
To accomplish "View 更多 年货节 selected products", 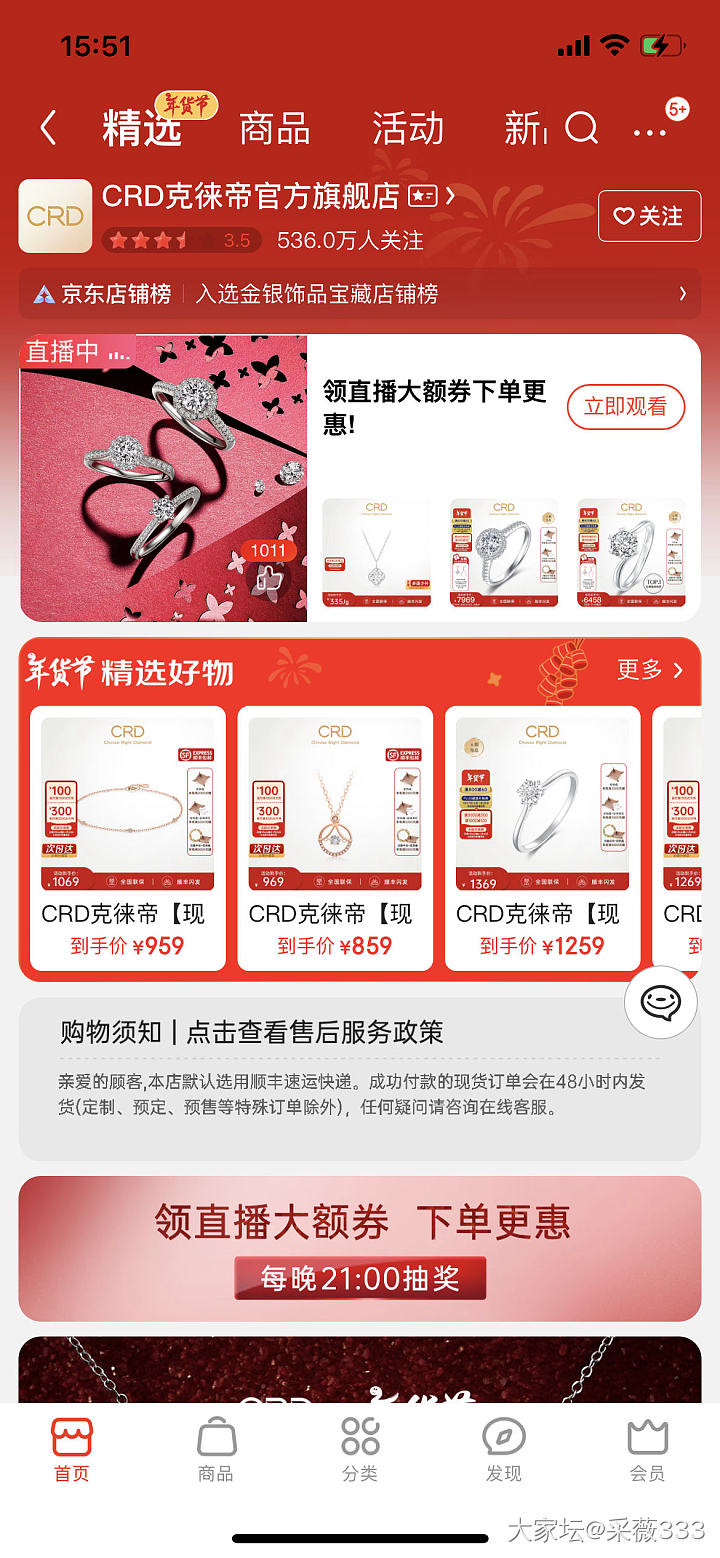I will point(650,670).
